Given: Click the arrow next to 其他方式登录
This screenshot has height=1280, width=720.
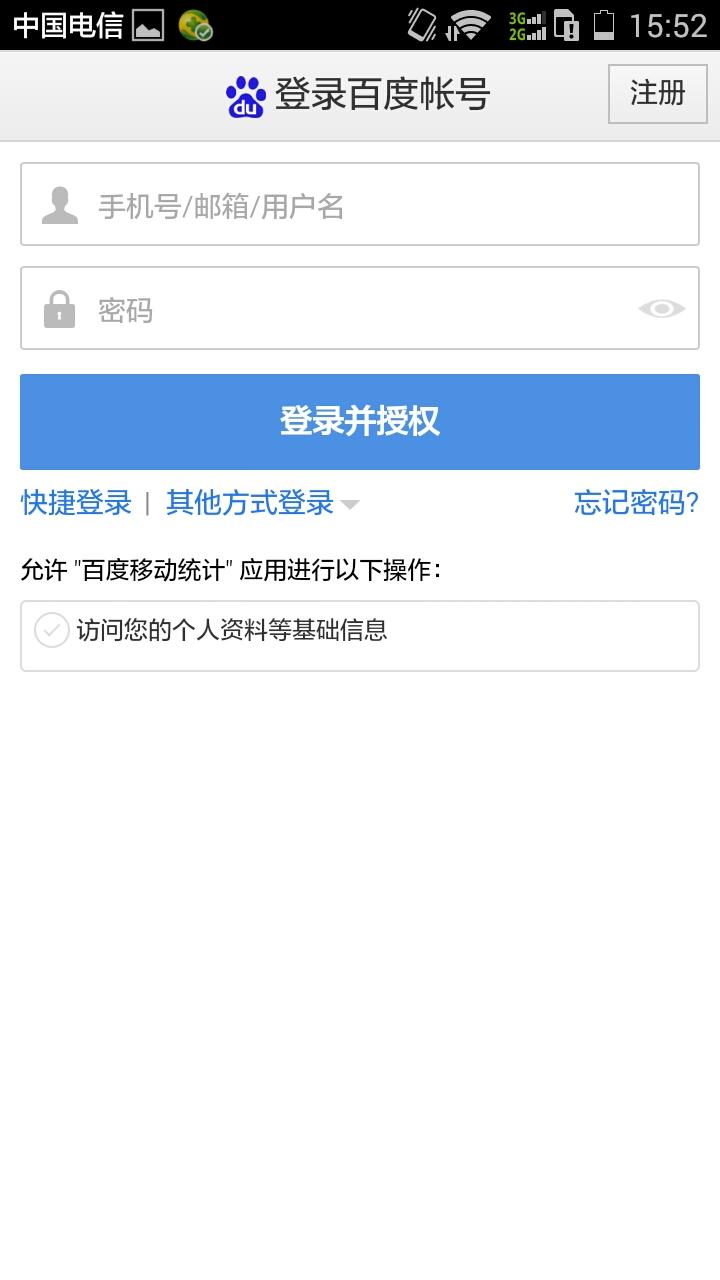Looking at the screenshot, I should [x=349, y=506].
